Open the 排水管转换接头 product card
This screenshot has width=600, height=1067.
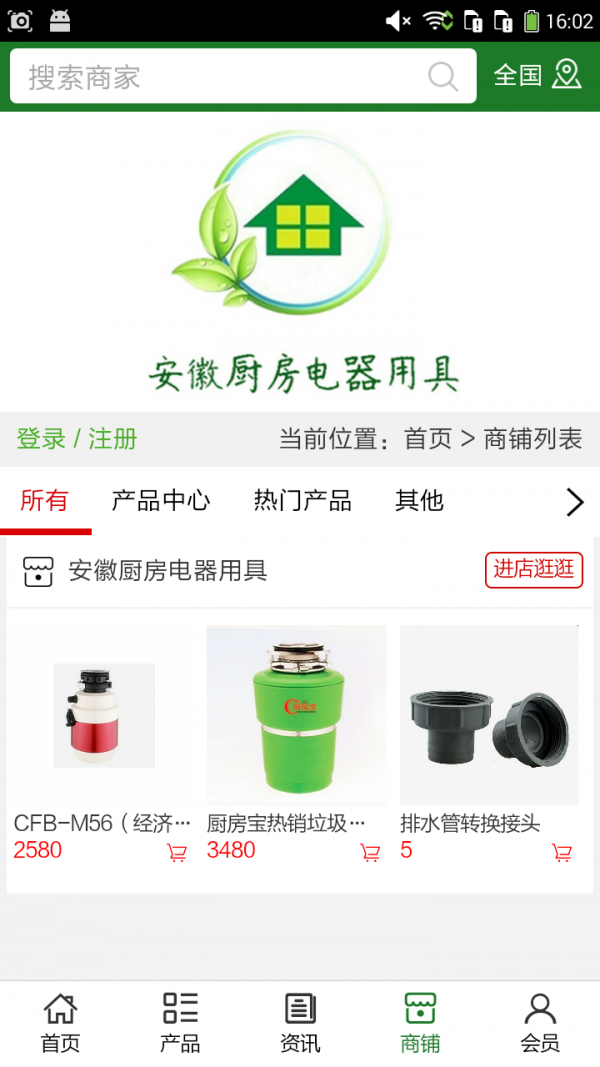[x=489, y=715]
